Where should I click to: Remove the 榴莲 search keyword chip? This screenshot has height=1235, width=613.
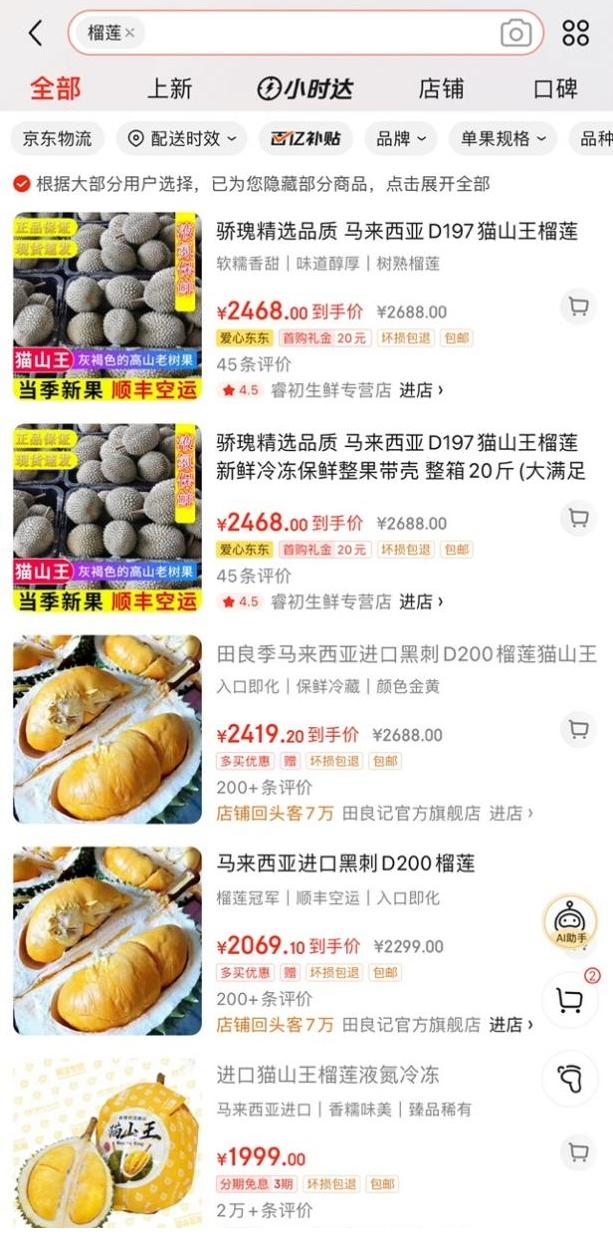(131, 33)
